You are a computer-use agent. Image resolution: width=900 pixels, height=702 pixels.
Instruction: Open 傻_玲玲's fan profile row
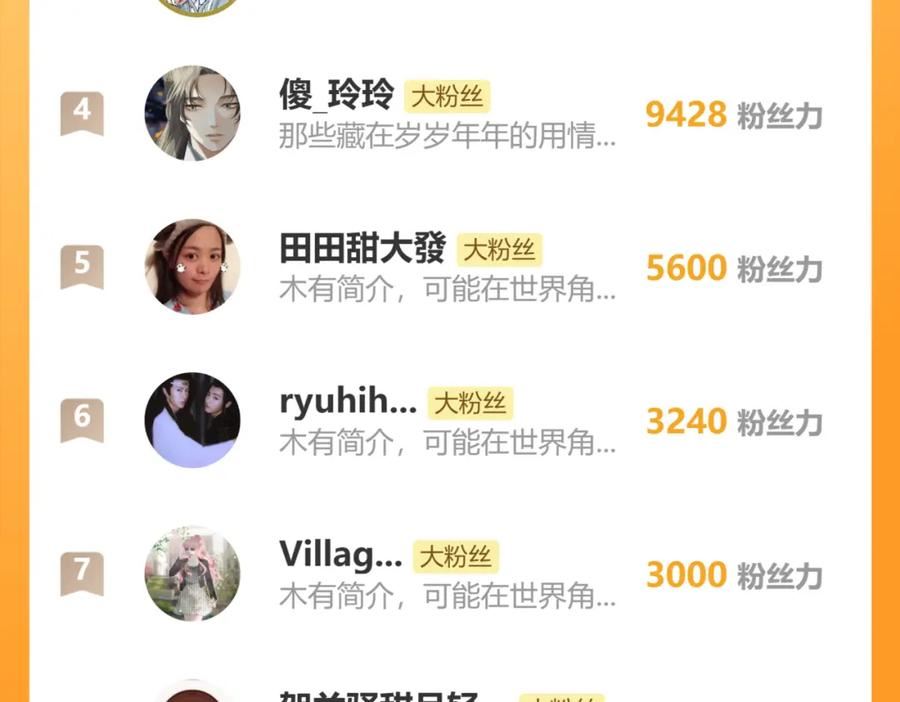(336, 96)
